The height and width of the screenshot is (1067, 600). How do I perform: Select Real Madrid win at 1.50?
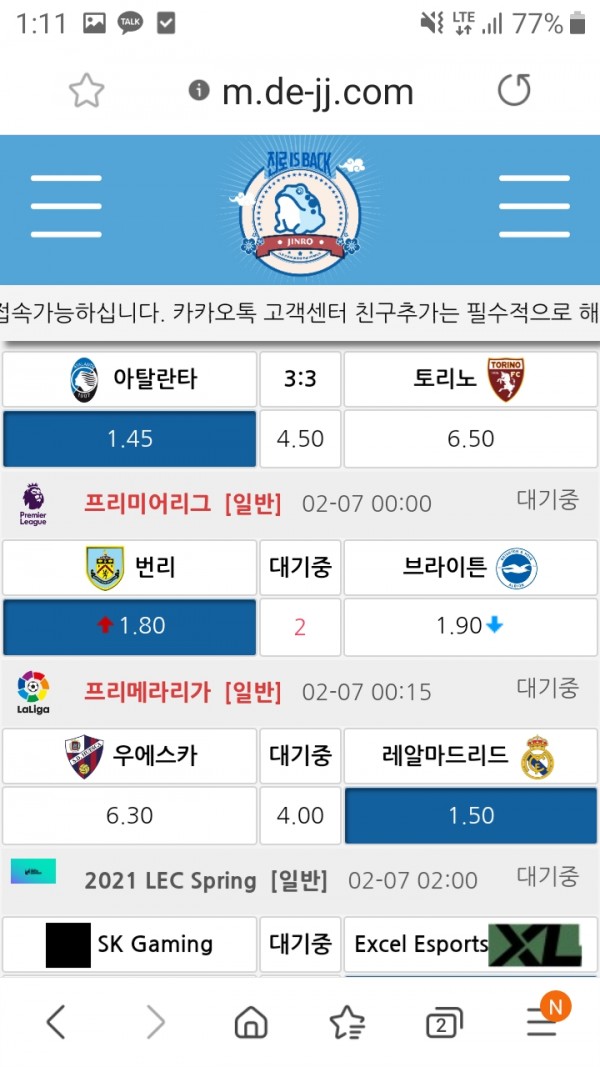point(471,815)
